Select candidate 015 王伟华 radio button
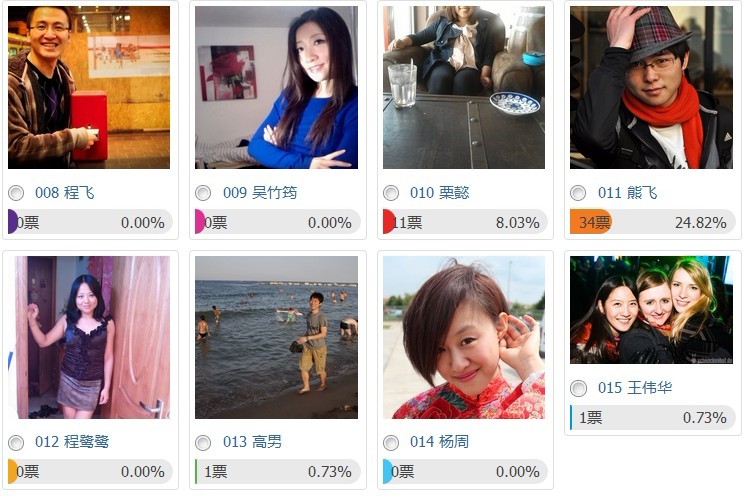 click(x=578, y=388)
